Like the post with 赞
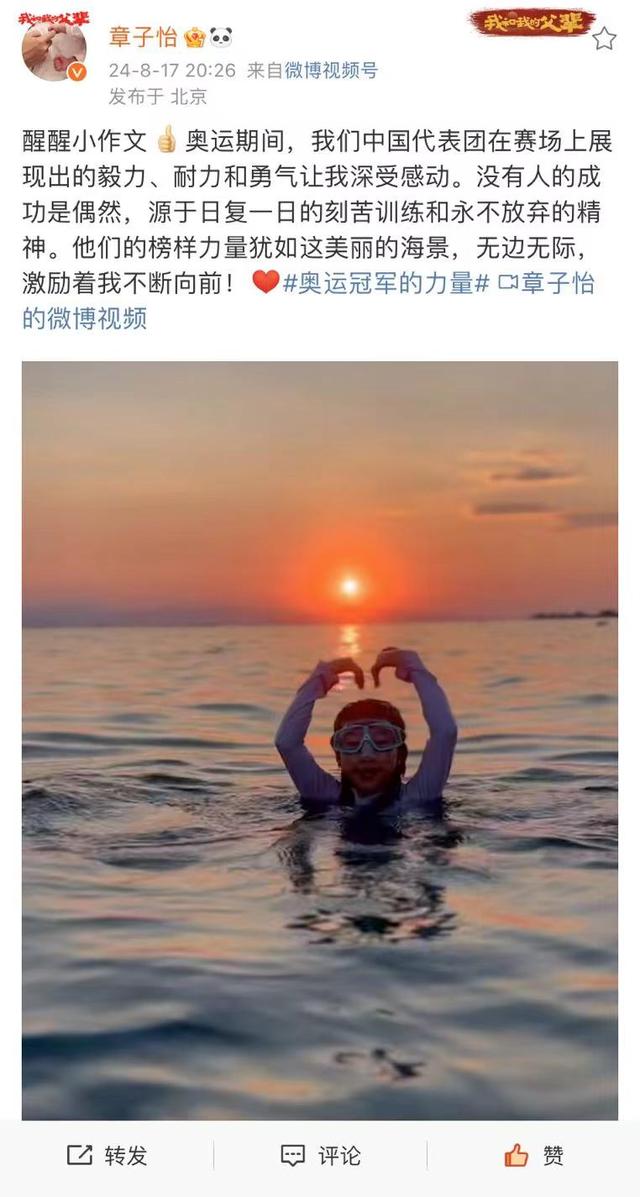Viewport: 640px width, 1197px height. 534,1156
